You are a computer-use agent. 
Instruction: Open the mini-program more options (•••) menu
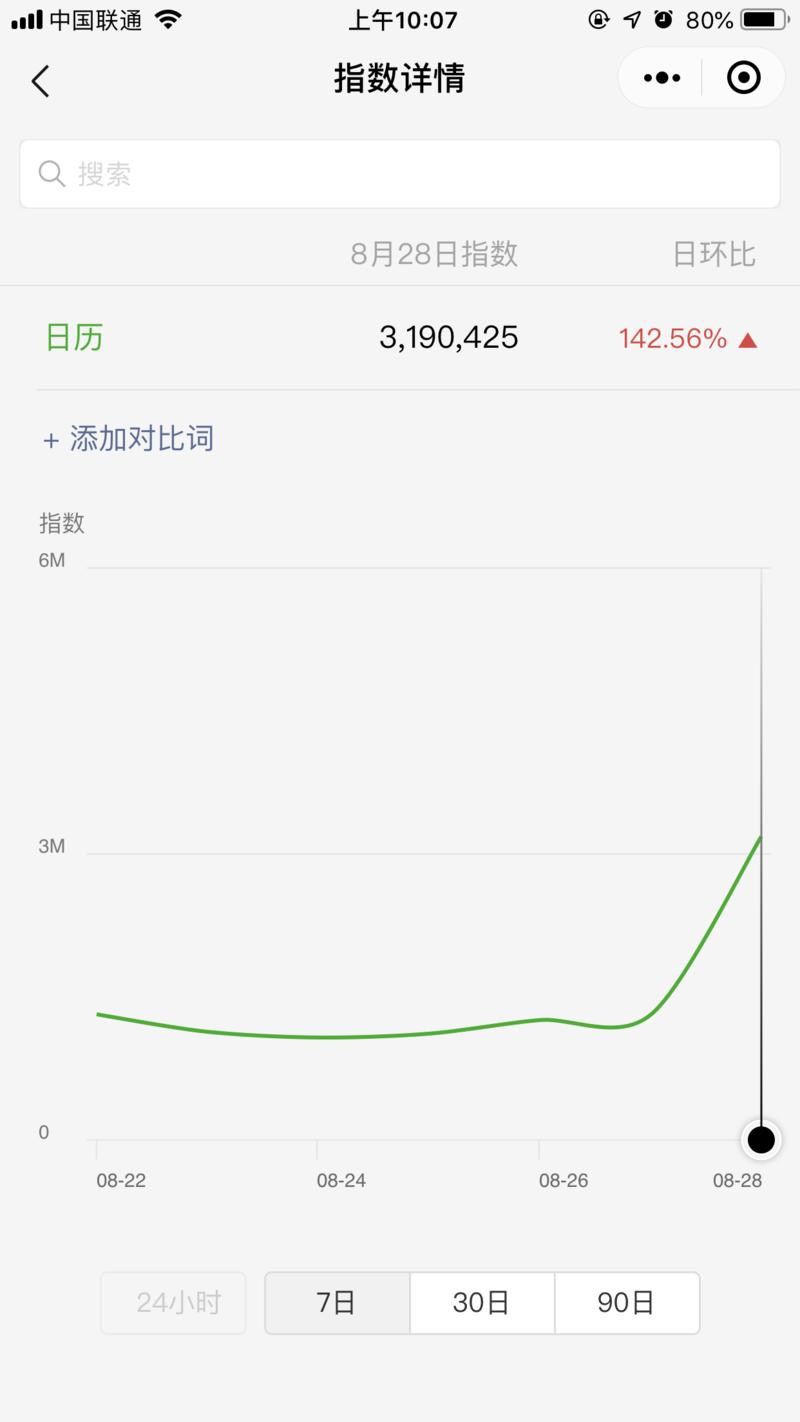(x=659, y=77)
